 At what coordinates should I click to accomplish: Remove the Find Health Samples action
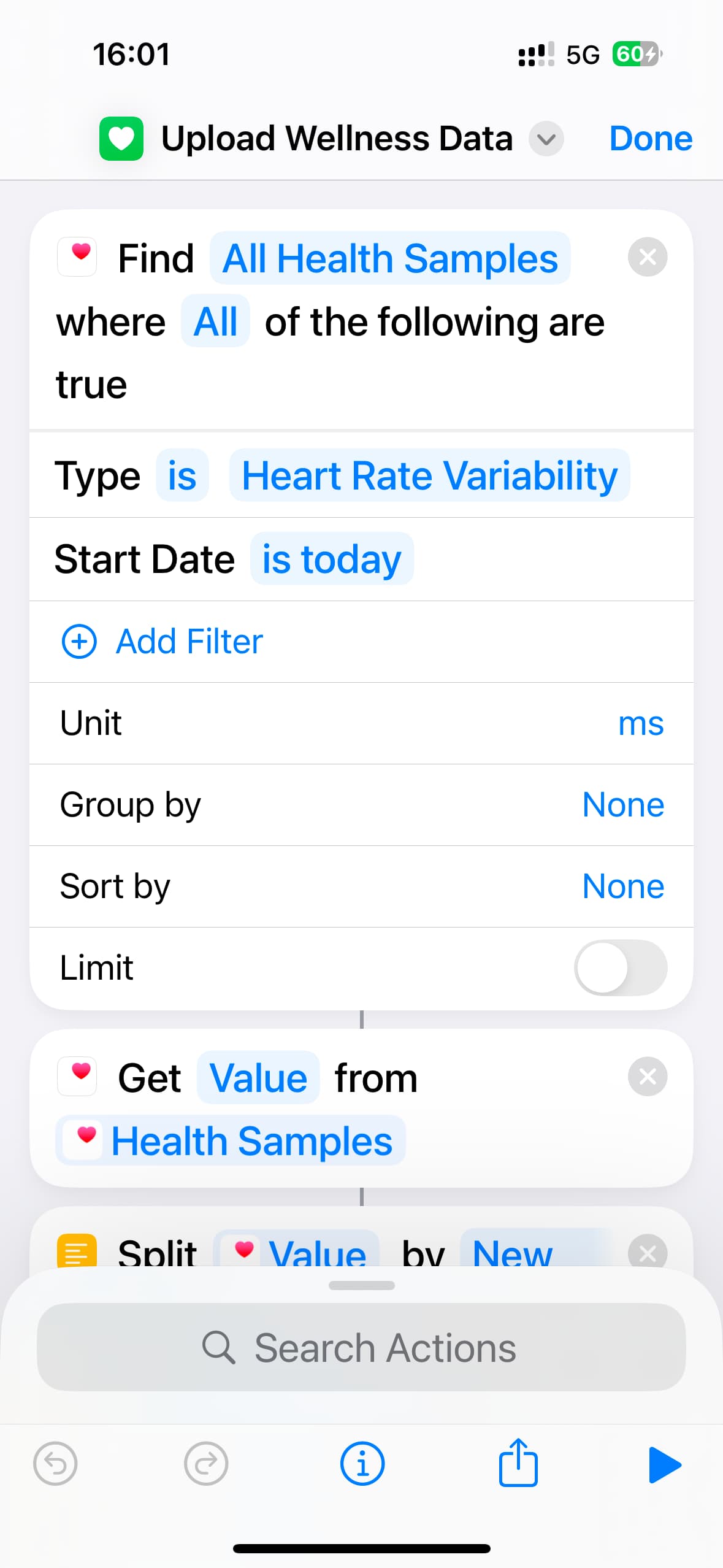pos(647,257)
